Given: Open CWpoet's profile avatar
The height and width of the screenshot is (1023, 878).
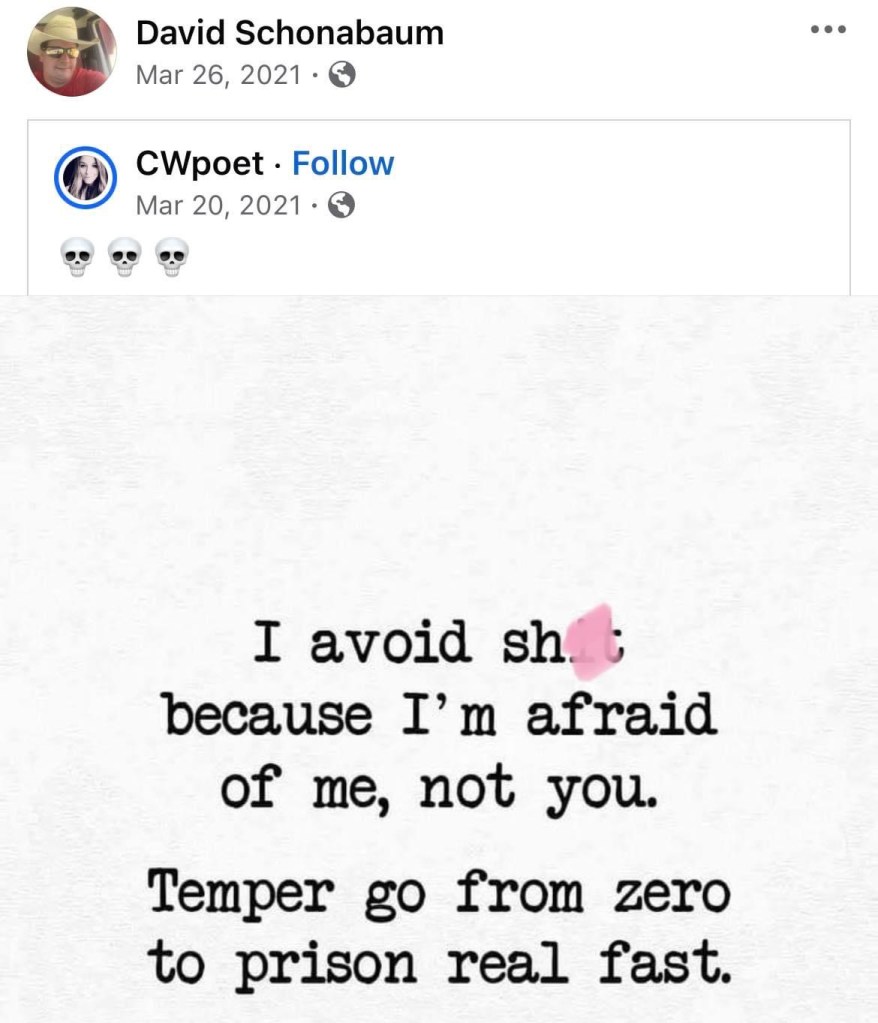Looking at the screenshot, I should coord(85,179).
